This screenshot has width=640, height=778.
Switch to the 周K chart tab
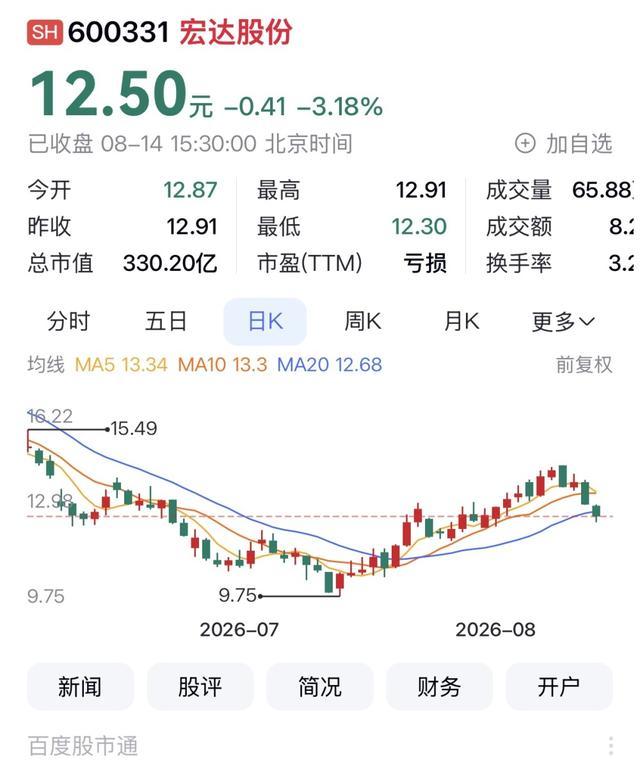point(363,321)
